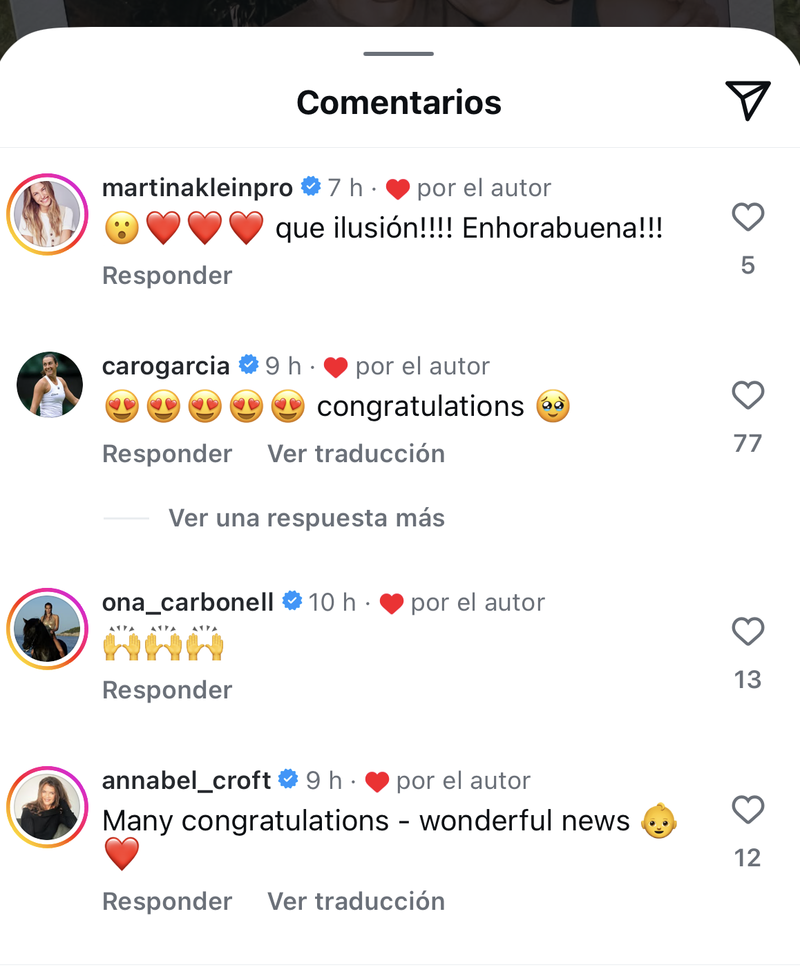Share the post via the paper plane icon
800x972 pixels.
coord(747,100)
